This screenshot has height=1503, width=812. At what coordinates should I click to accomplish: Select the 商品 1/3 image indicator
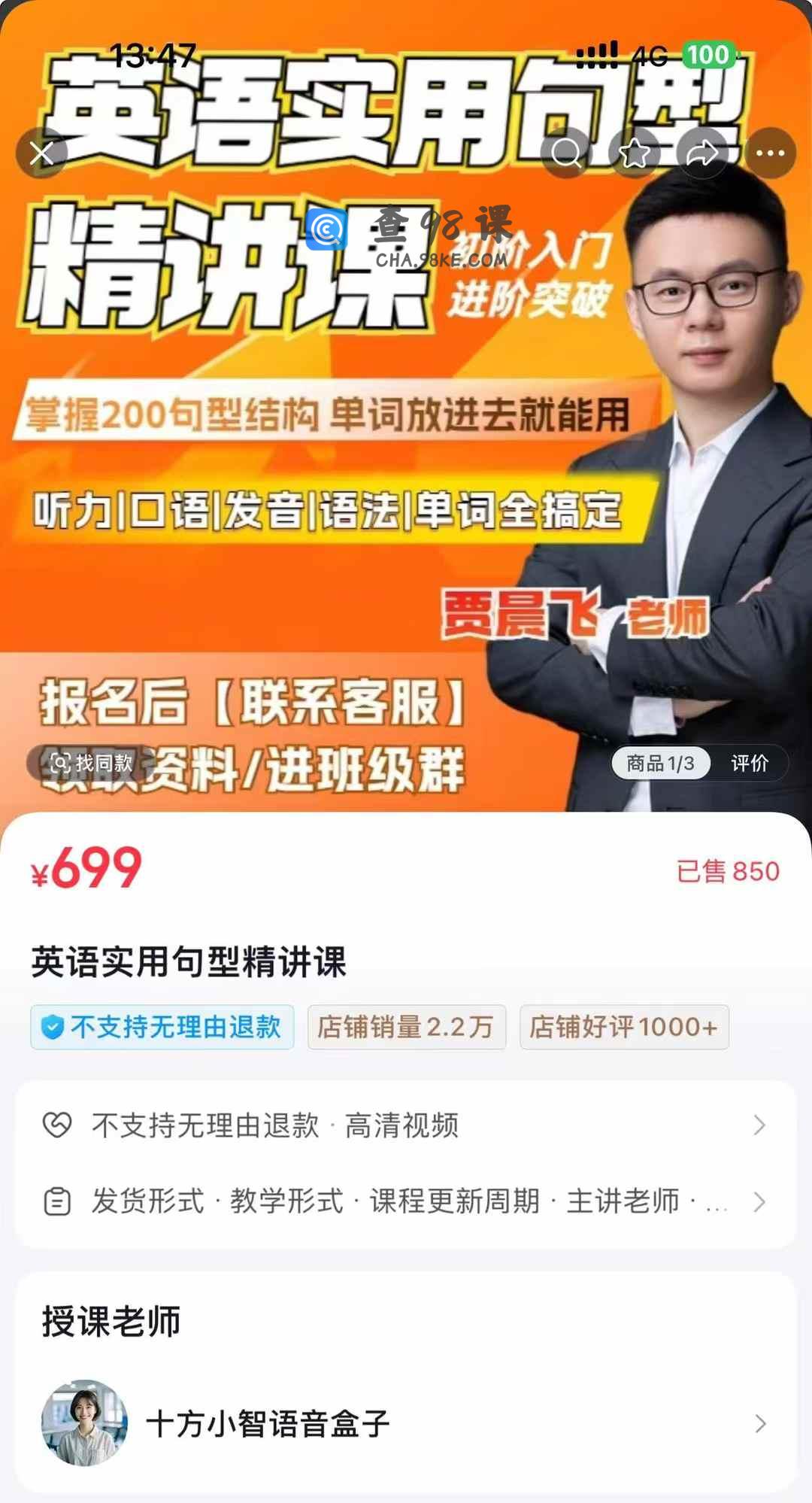660,763
